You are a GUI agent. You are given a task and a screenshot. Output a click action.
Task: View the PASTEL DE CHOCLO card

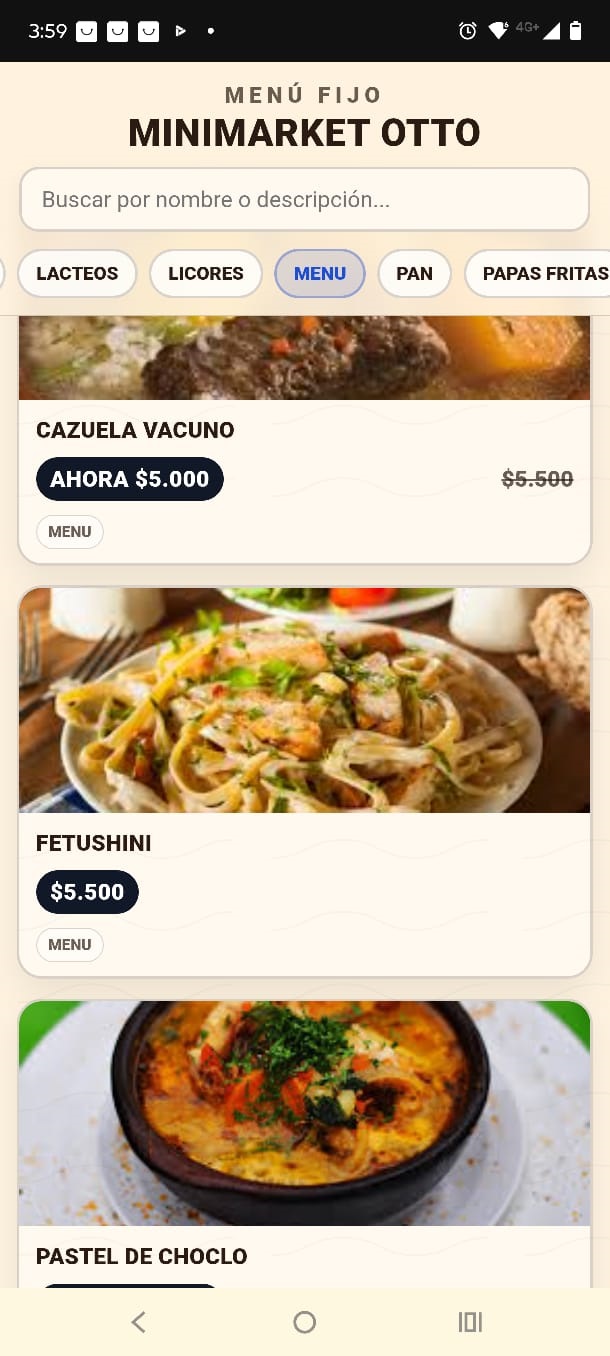pos(304,1140)
